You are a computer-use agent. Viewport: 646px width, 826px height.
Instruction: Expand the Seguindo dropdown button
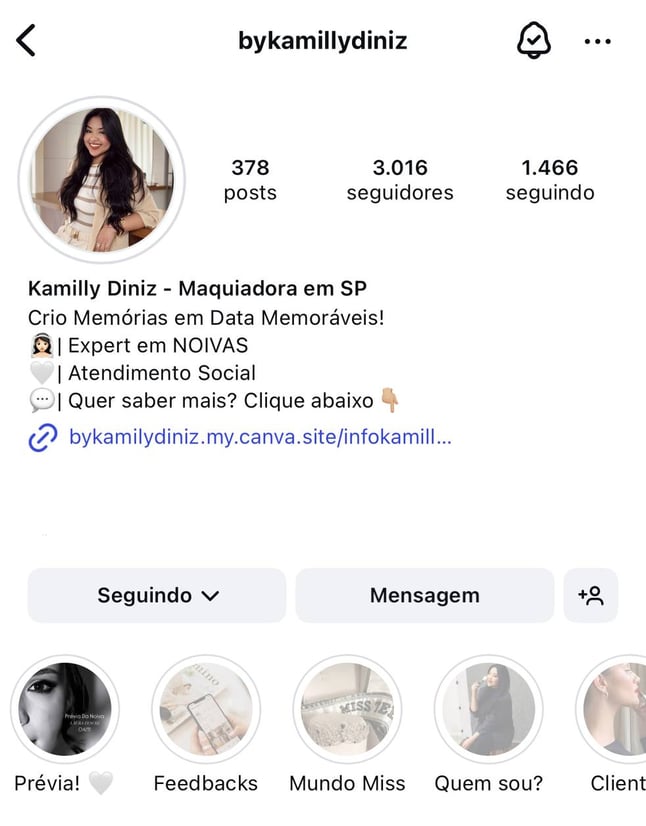tap(157, 596)
